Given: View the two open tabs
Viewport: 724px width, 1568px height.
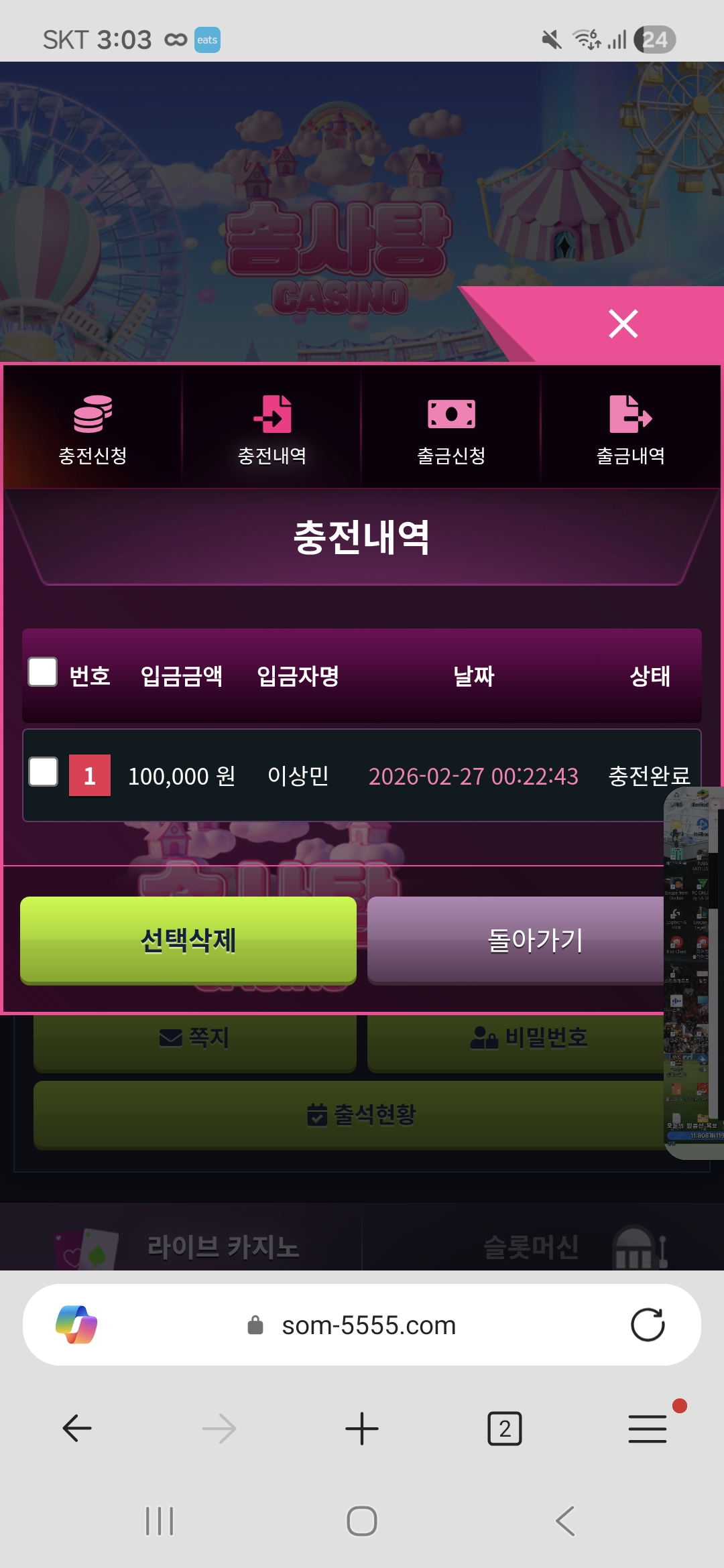Looking at the screenshot, I should pyautogui.click(x=504, y=1429).
